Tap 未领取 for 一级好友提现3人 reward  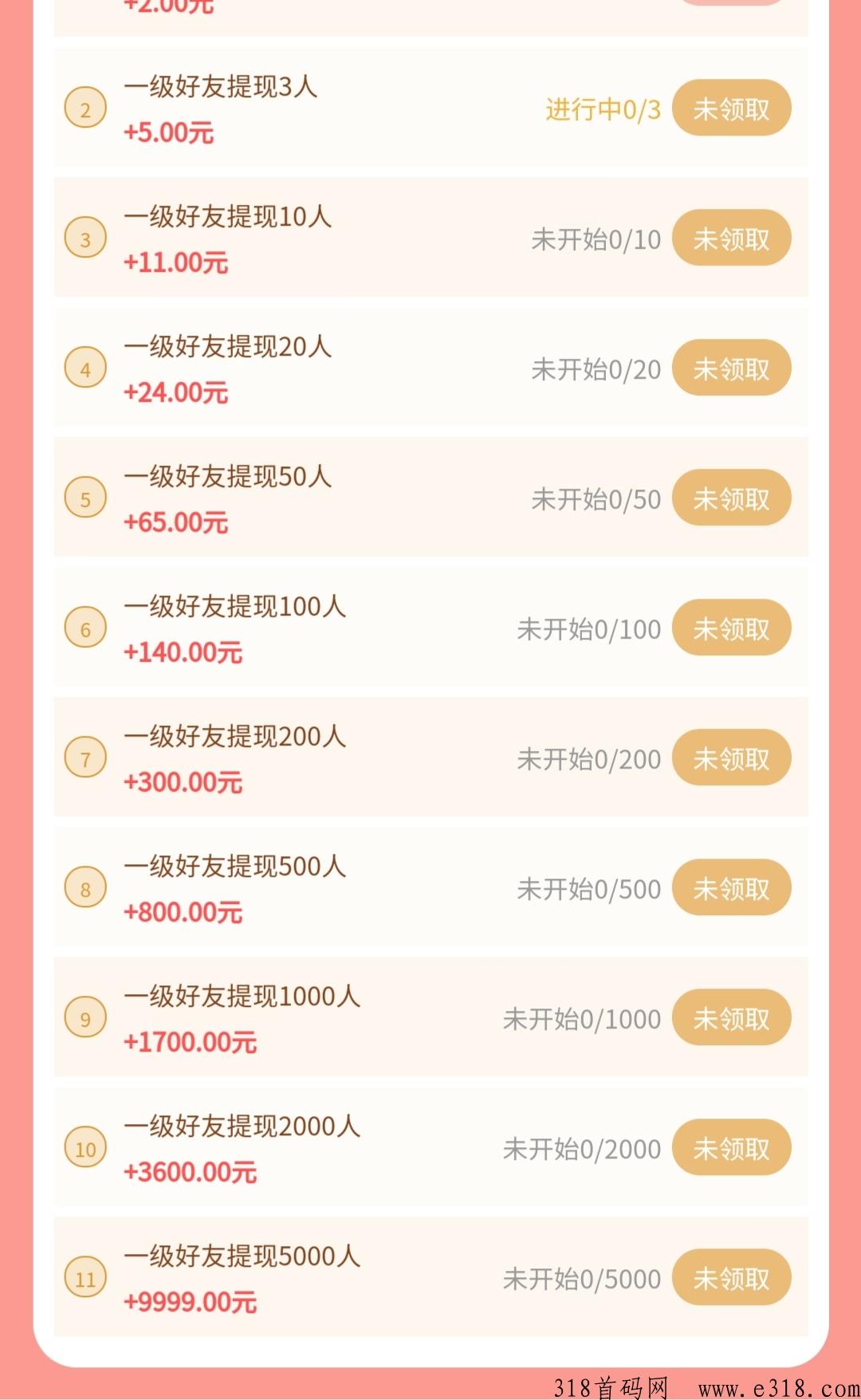(x=731, y=108)
